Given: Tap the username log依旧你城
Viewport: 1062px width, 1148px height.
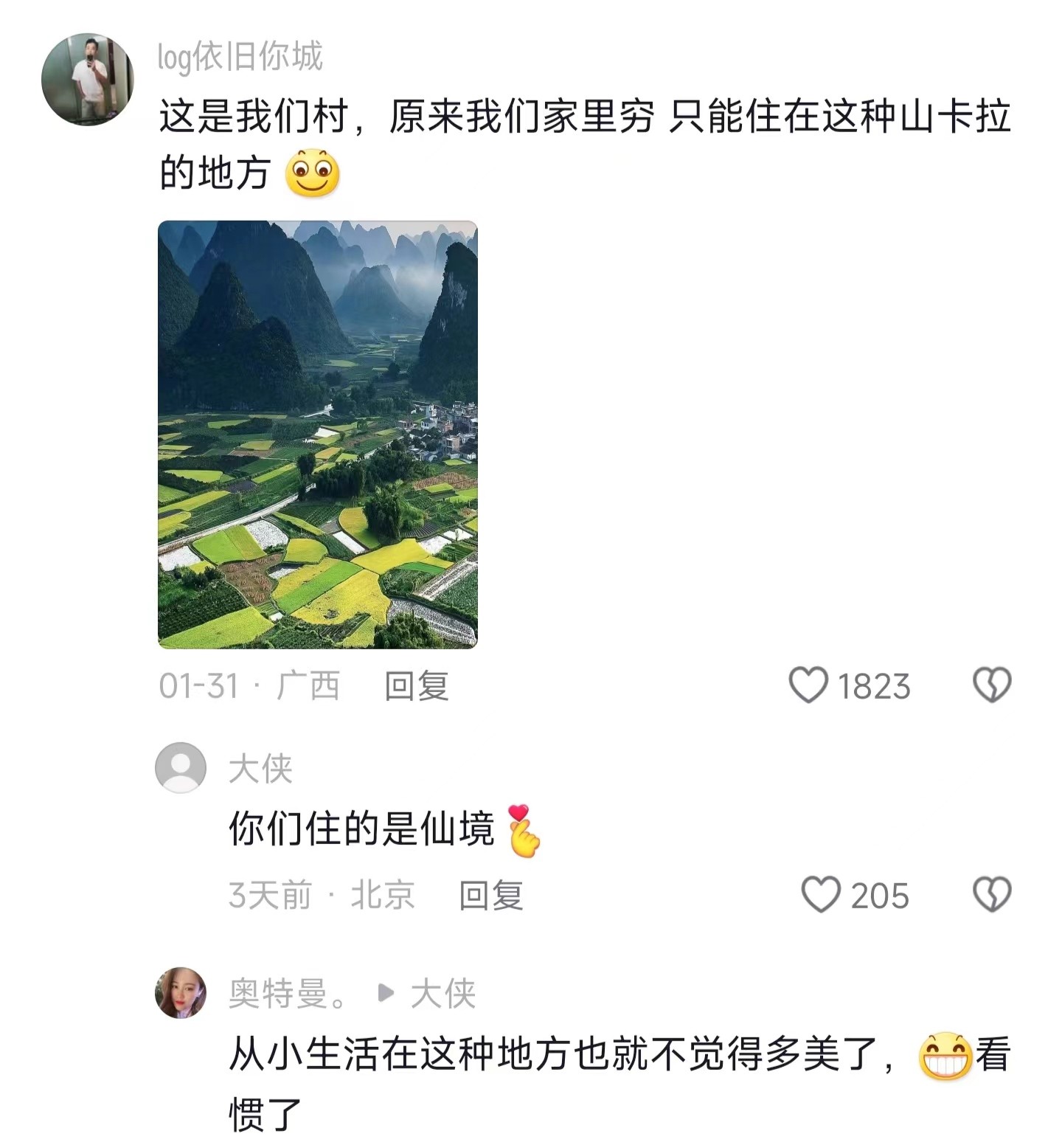Looking at the screenshot, I should tap(240, 57).
